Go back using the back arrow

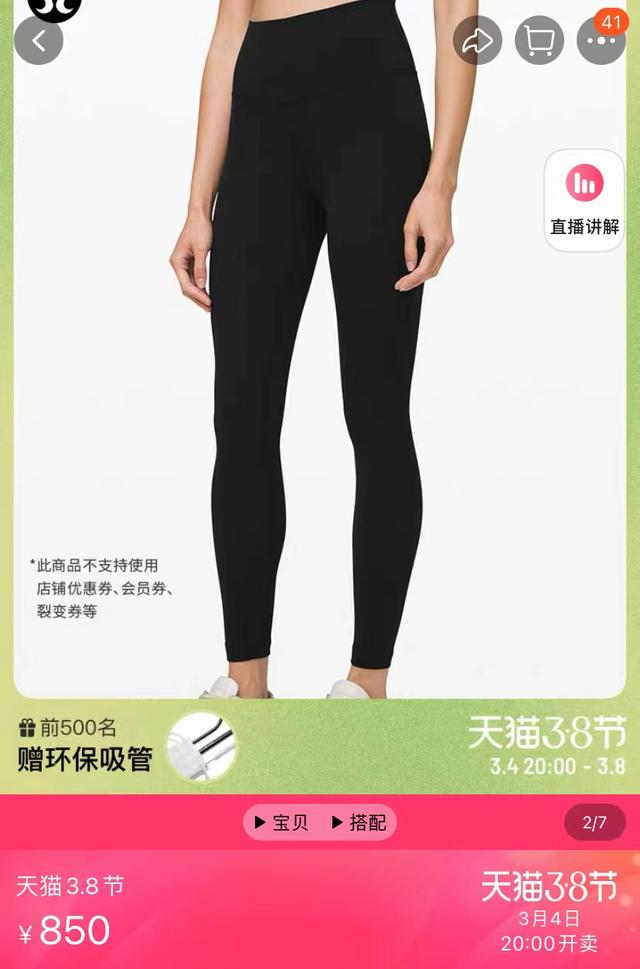pyautogui.click(x=39, y=41)
